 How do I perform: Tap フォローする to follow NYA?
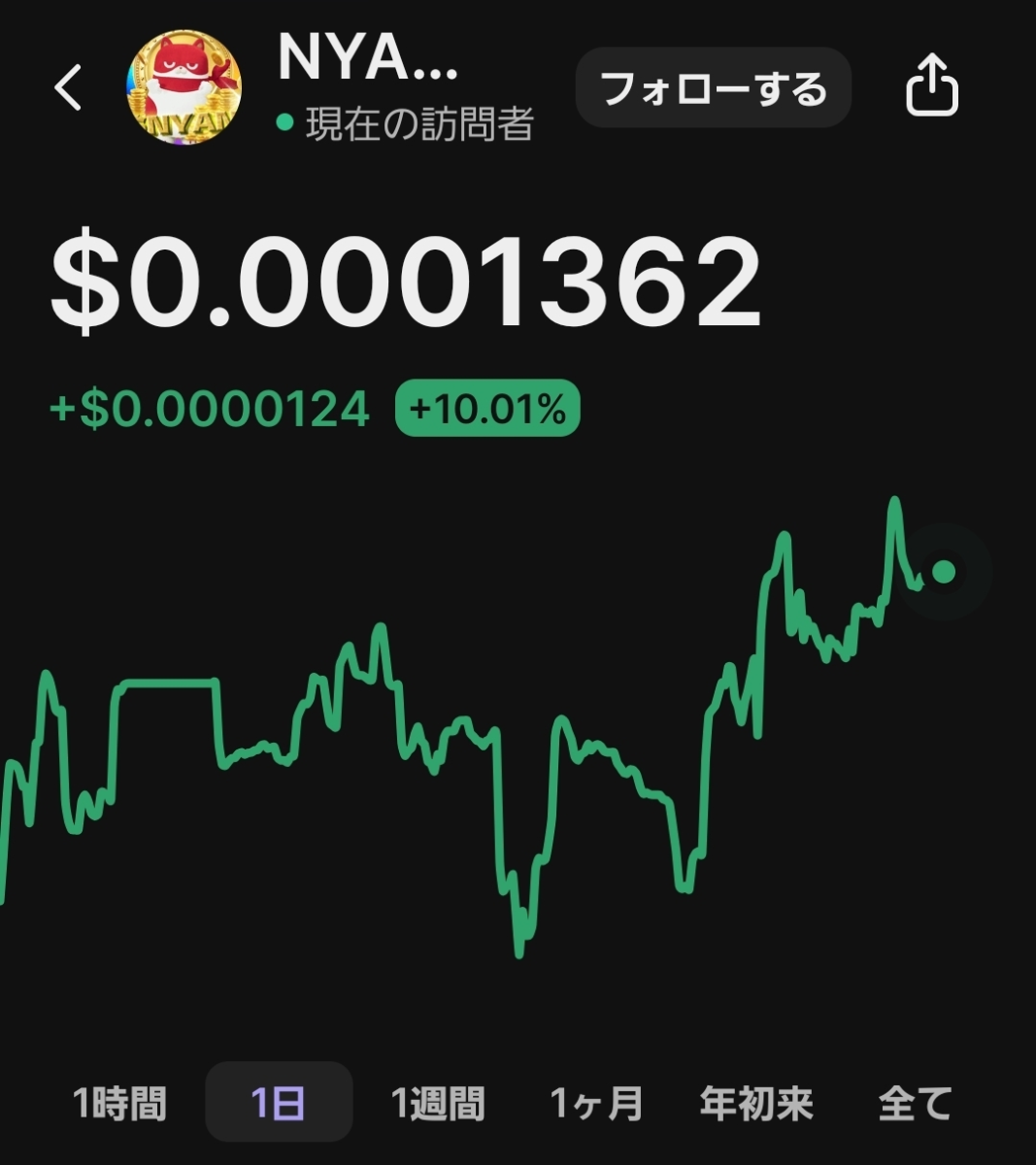pos(714,87)
